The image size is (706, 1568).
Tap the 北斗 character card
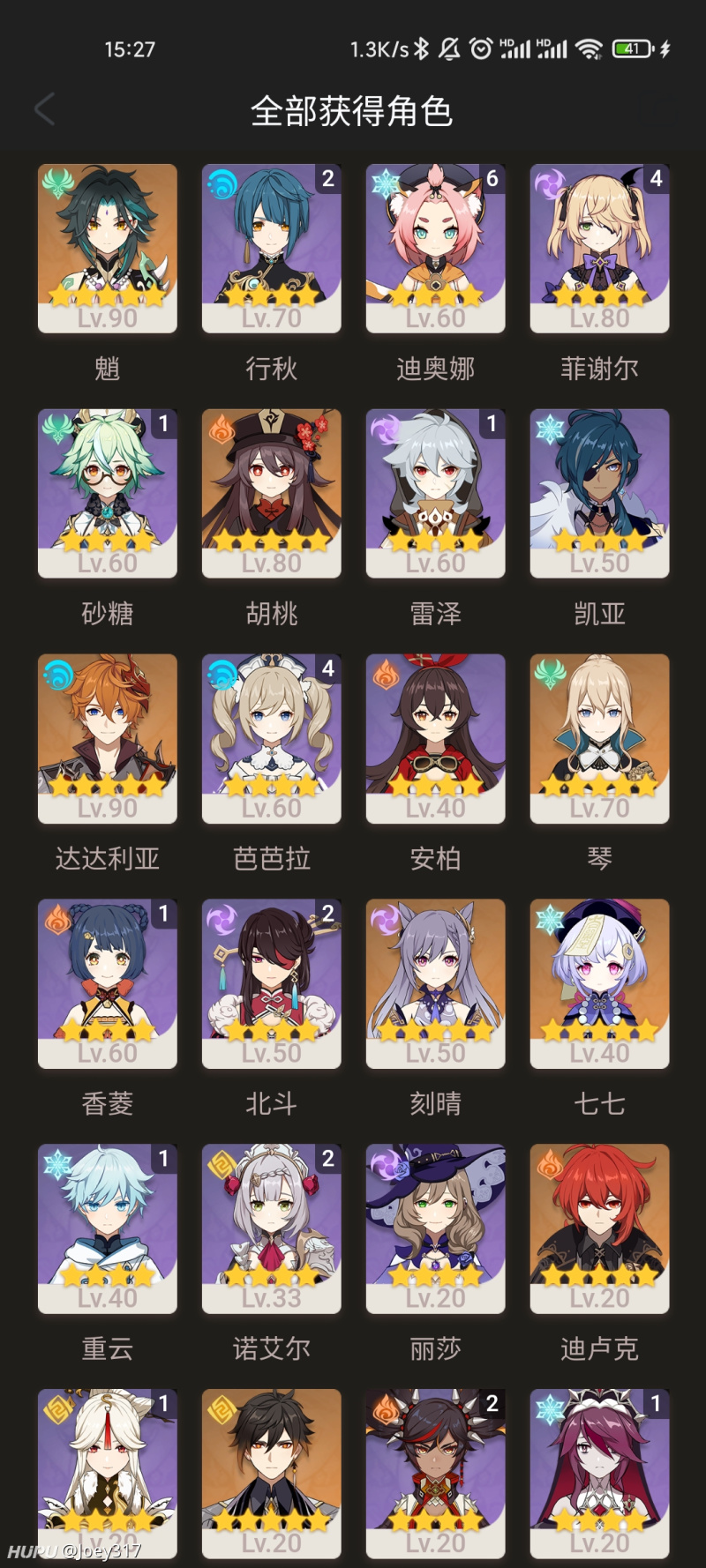272,984
